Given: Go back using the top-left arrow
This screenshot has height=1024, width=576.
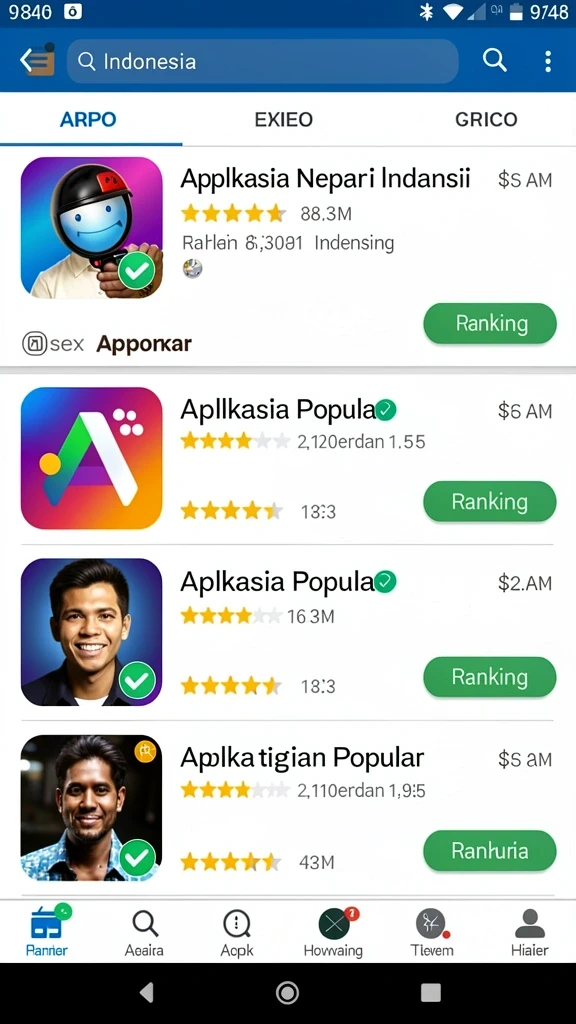Looking at the screenshot, I should 36,61.
